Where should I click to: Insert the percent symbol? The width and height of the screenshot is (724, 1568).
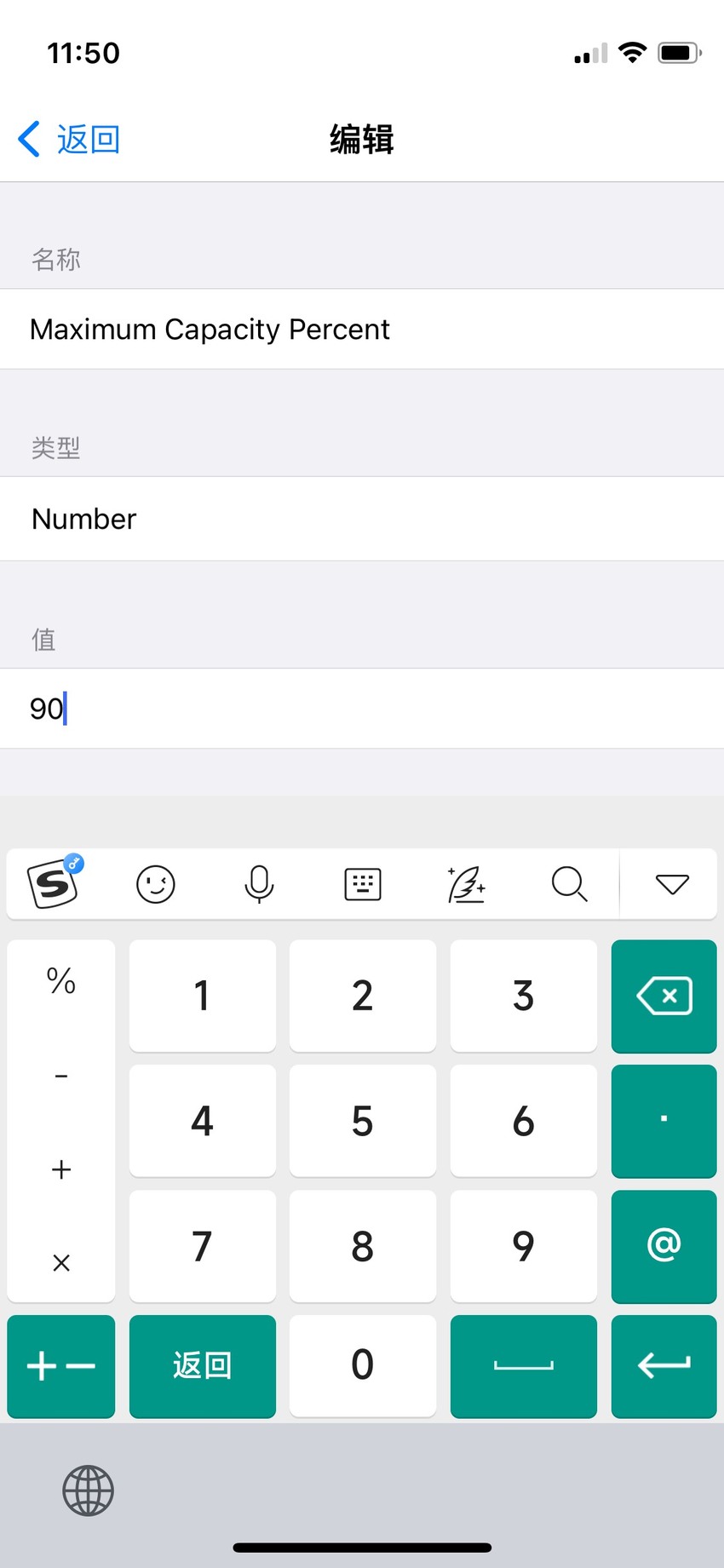click(x=61, y=981)
